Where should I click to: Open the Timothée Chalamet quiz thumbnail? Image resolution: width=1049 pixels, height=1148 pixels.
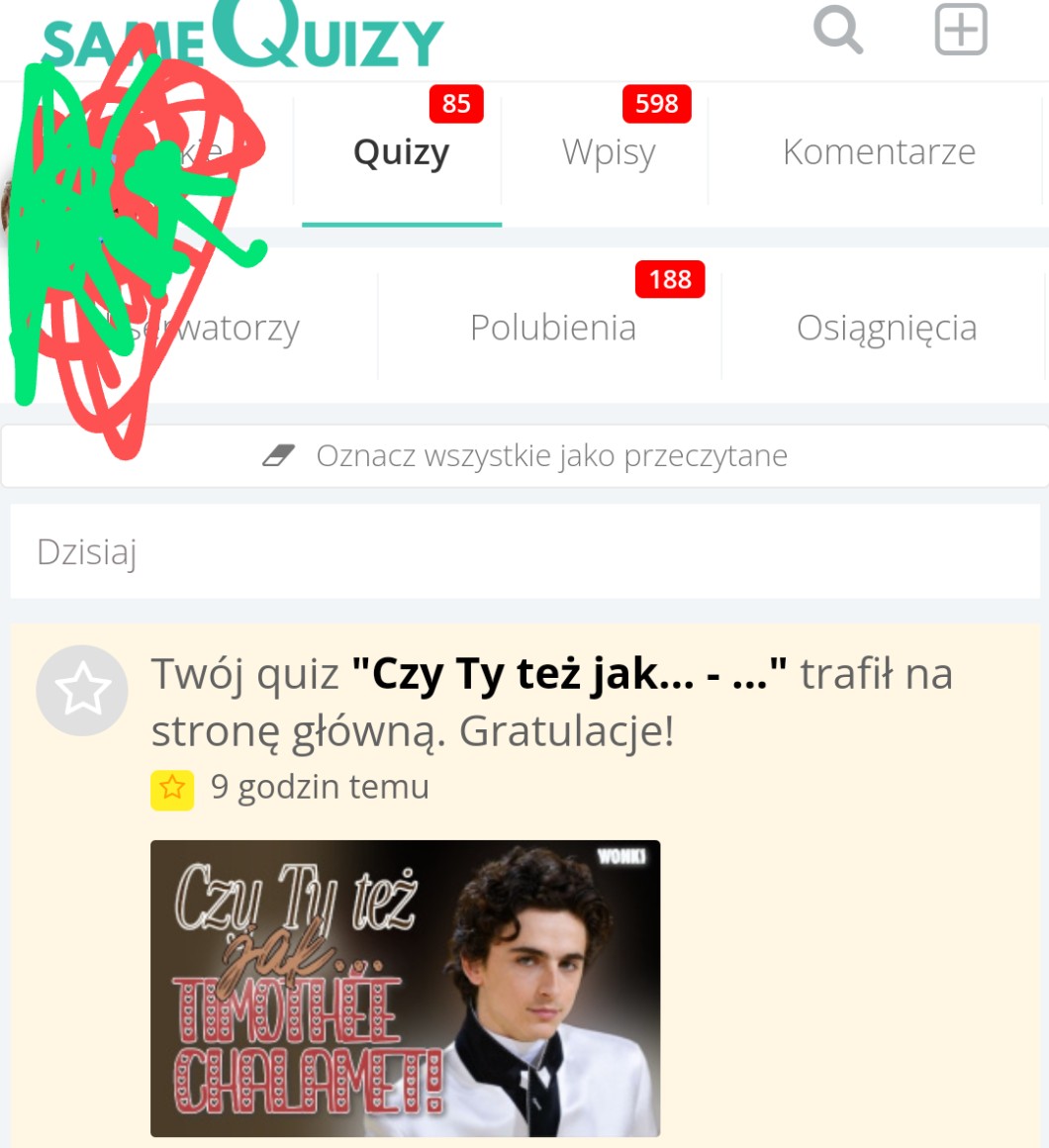click(x=405, y=988)
